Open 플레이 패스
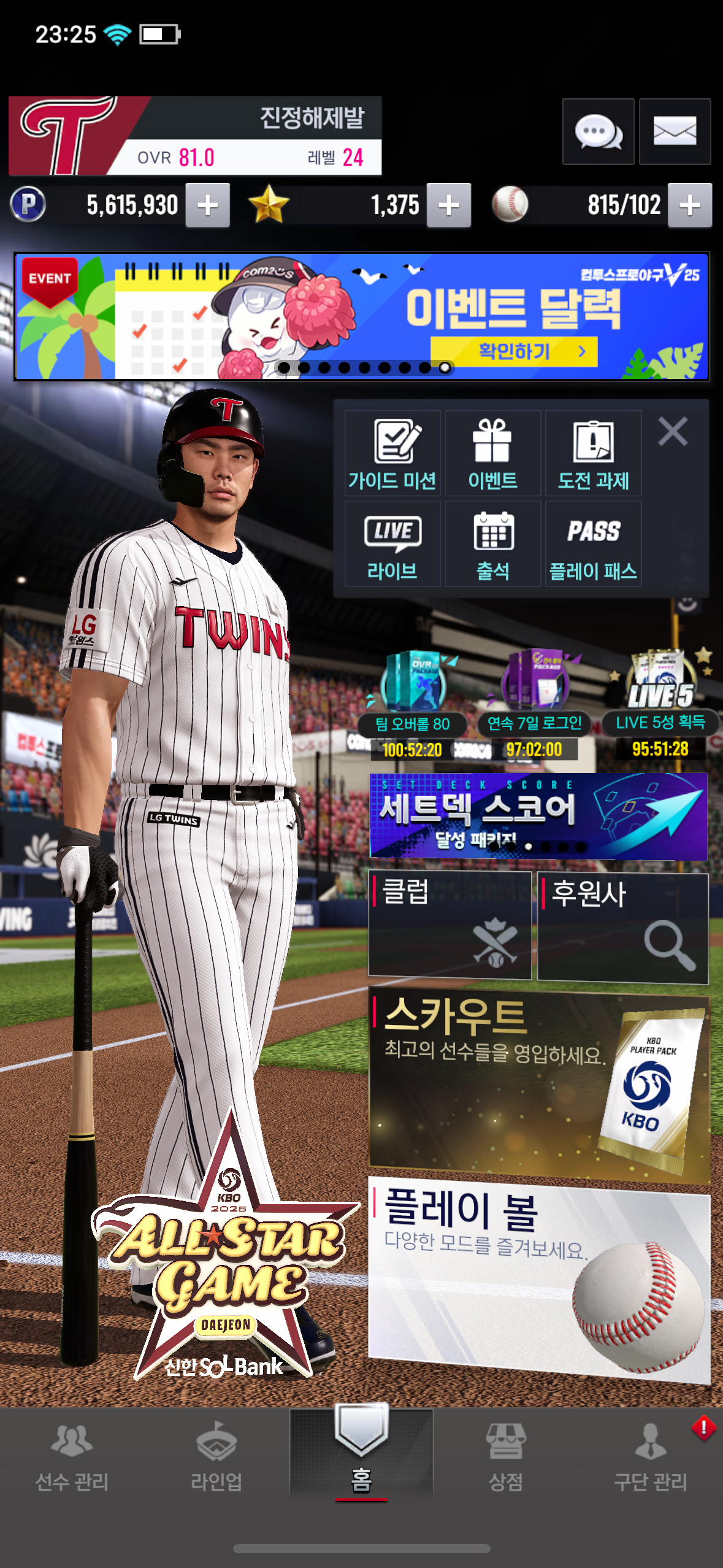The height and width of the screenshot is (1568, 723). (593, 544)
